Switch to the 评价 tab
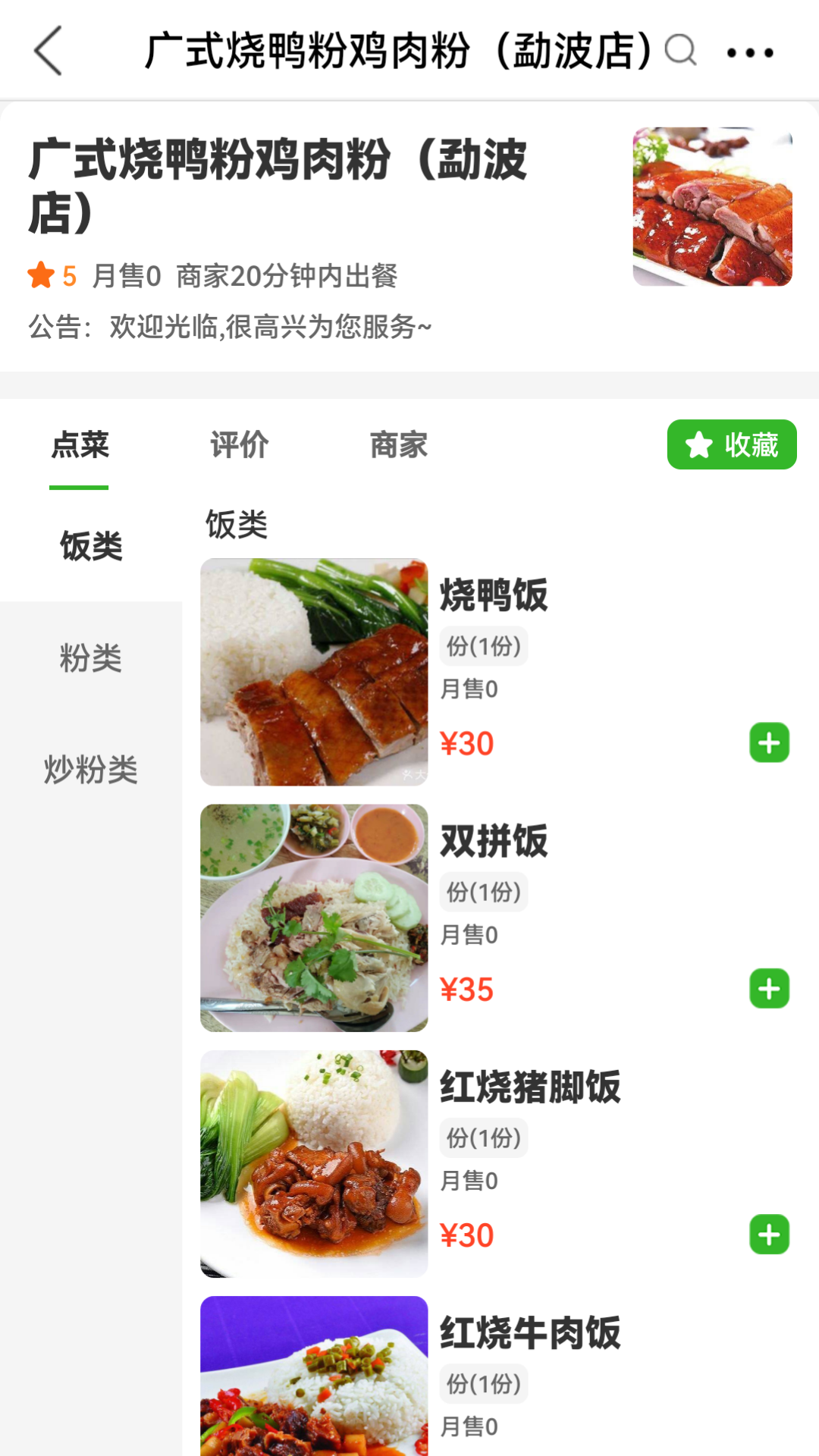Screen dimensions: 819x1456 click(239, 446)
